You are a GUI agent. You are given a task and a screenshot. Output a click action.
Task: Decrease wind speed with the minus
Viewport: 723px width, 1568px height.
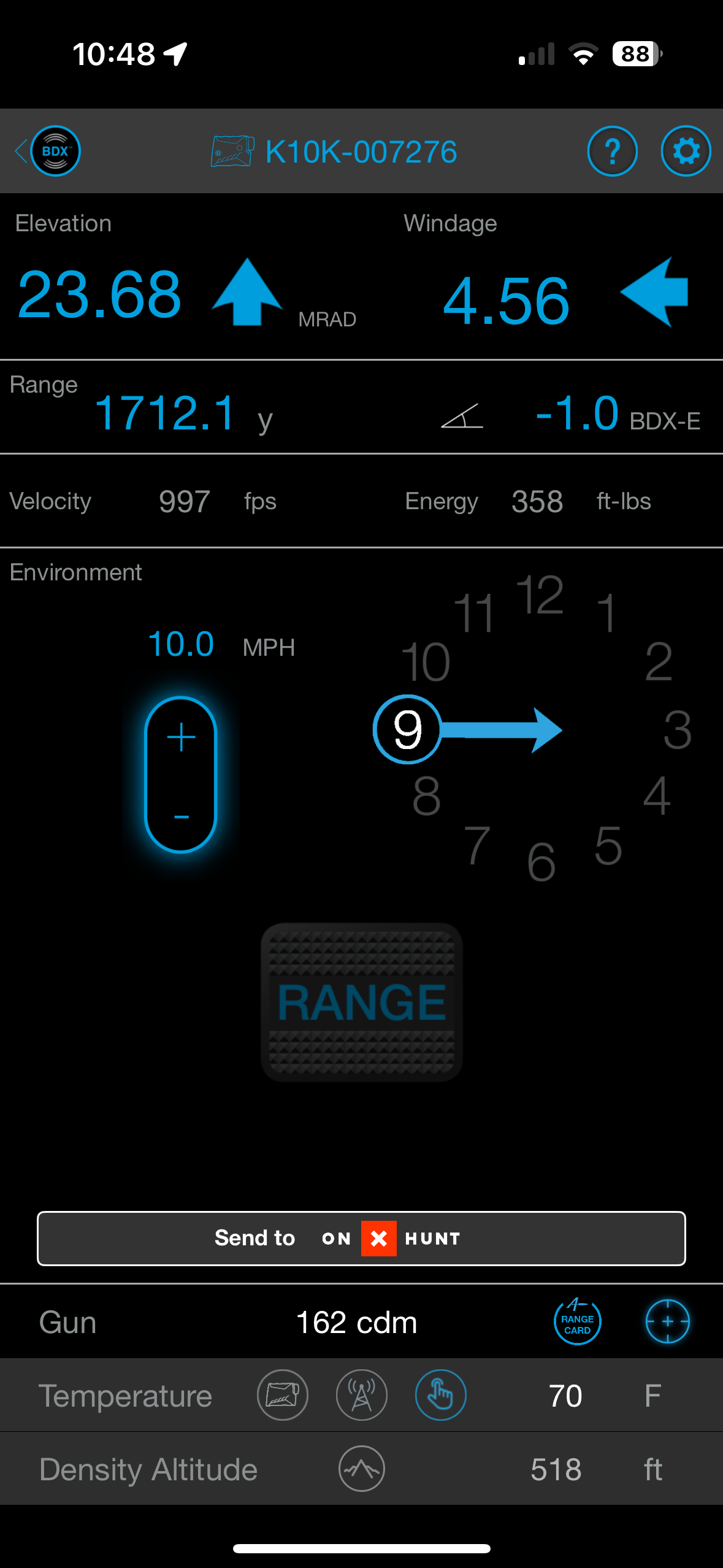tap(181, 816)
